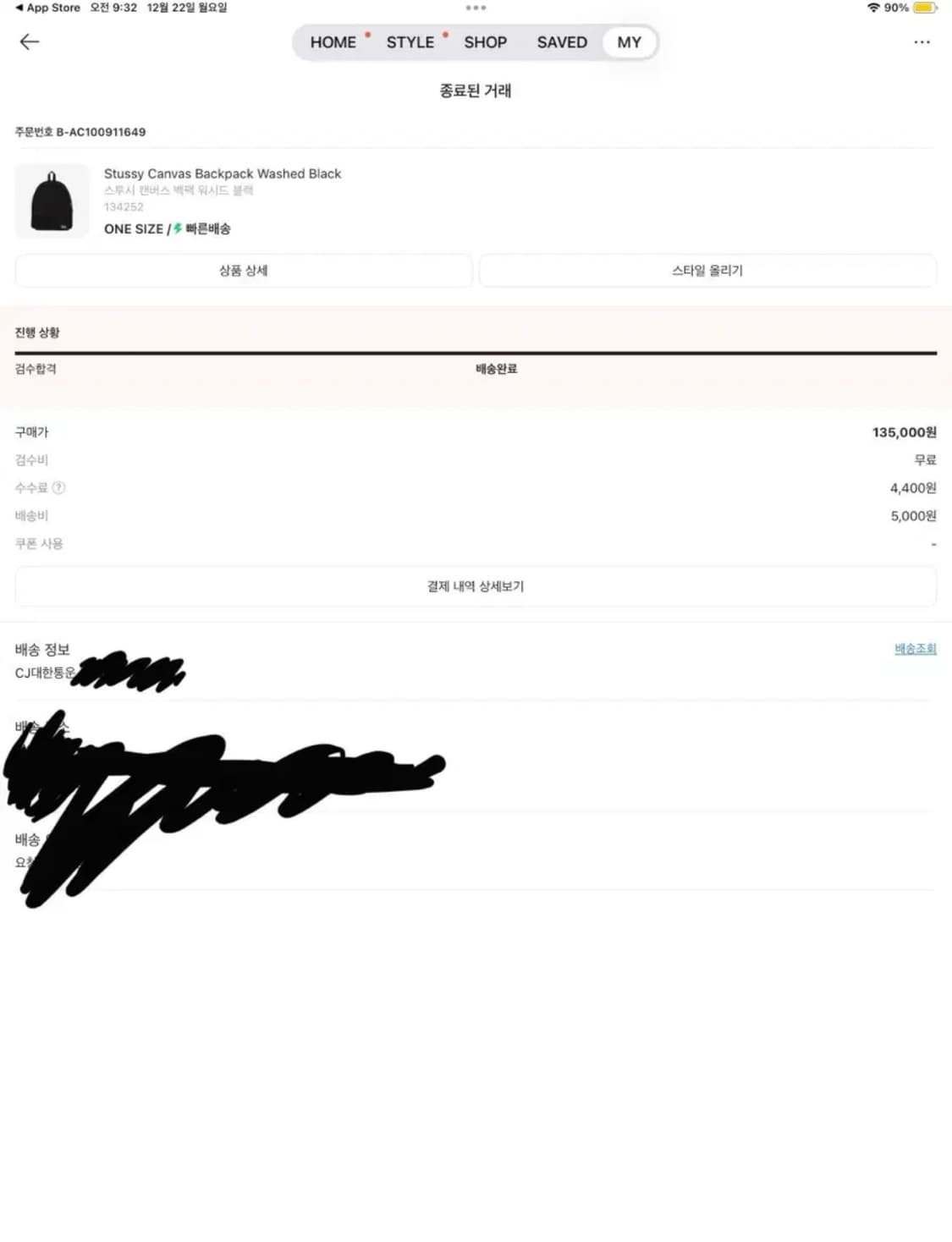Switch to the SAVED tab

click(x=561, y=42)
